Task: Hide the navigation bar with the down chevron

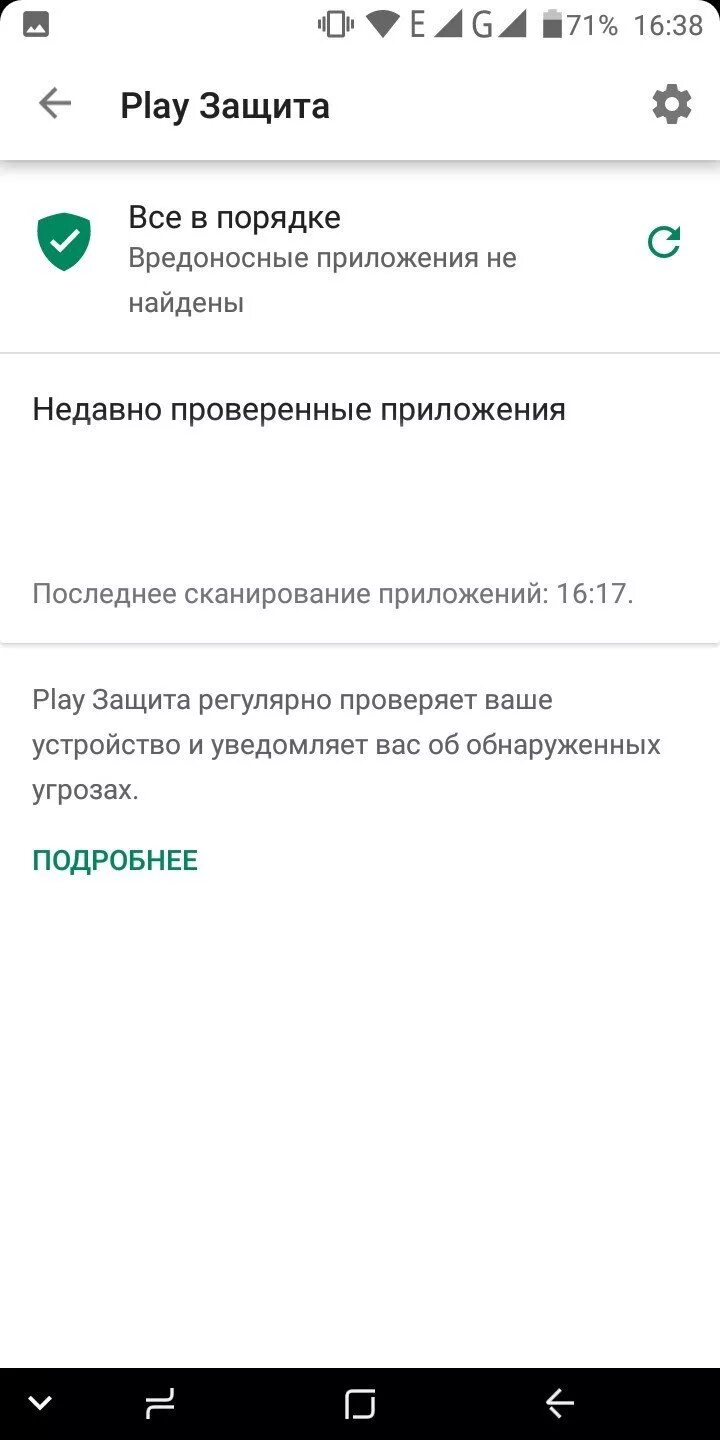Action: click(40, 1404)
